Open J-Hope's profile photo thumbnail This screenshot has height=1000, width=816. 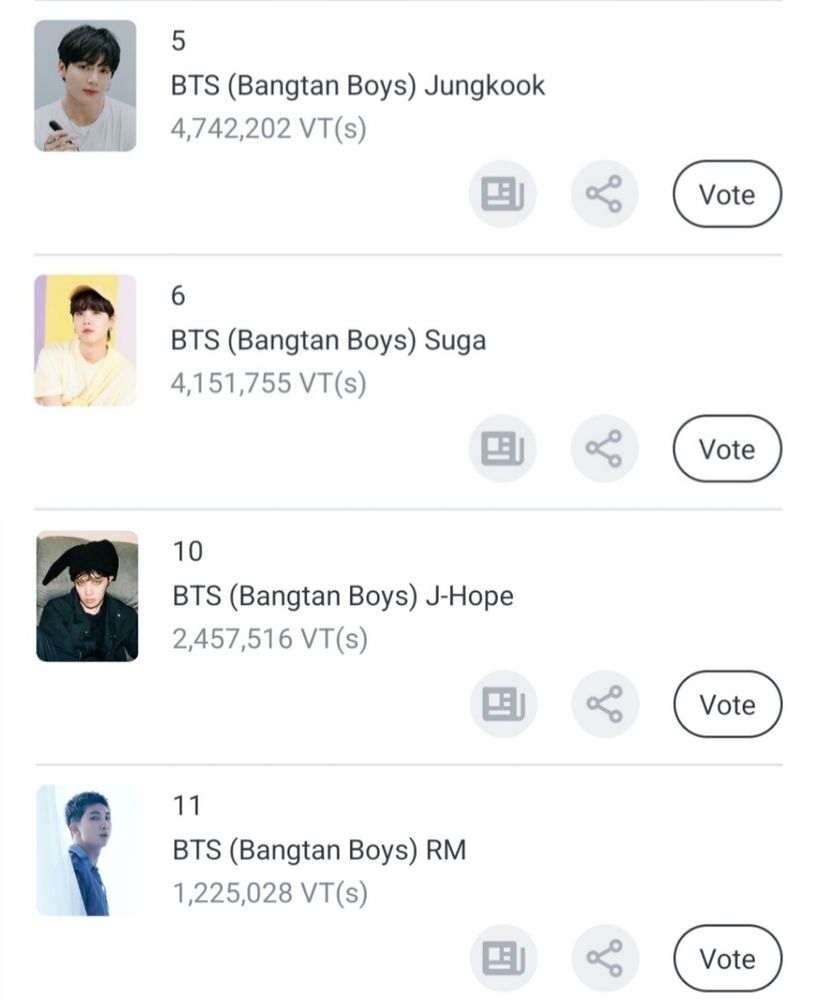[87, 596]
